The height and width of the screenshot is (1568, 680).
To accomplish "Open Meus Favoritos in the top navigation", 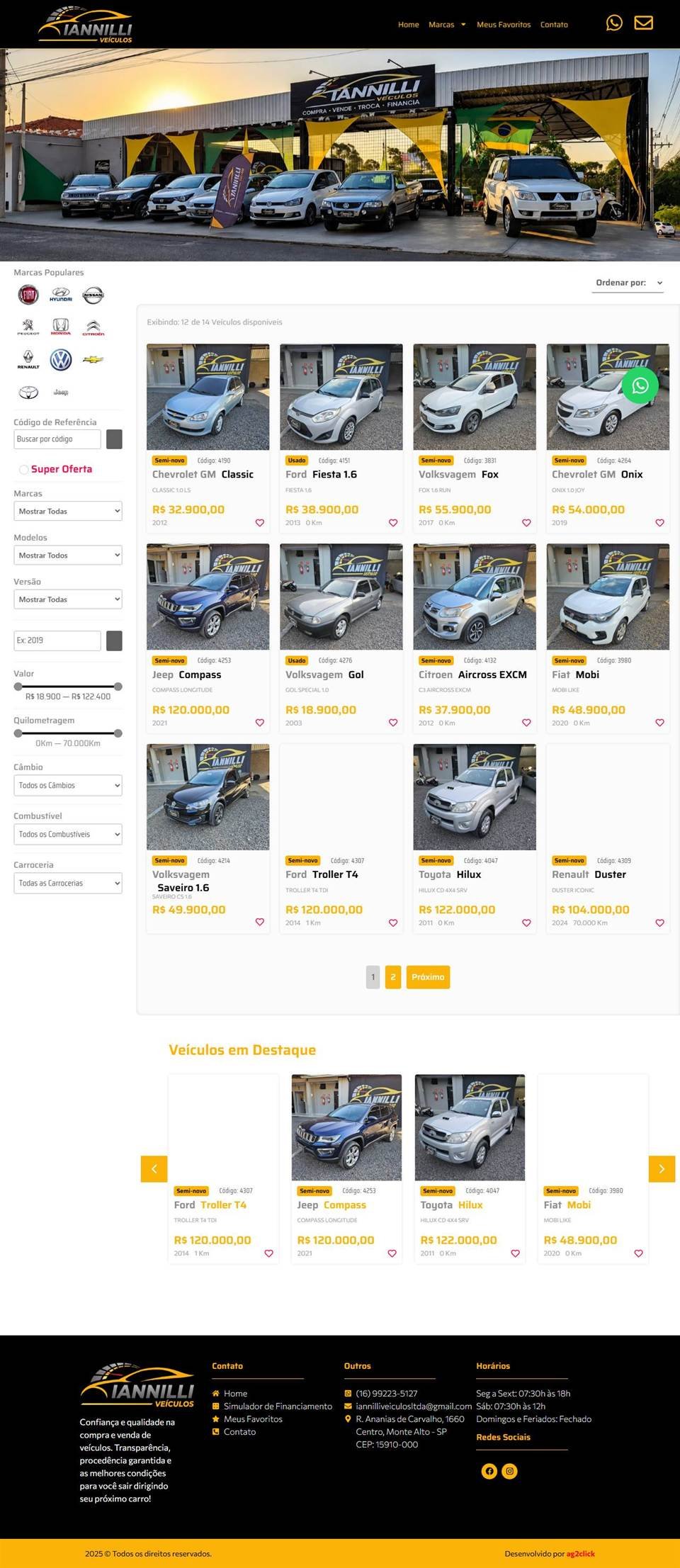I will [x=504, y=25].
